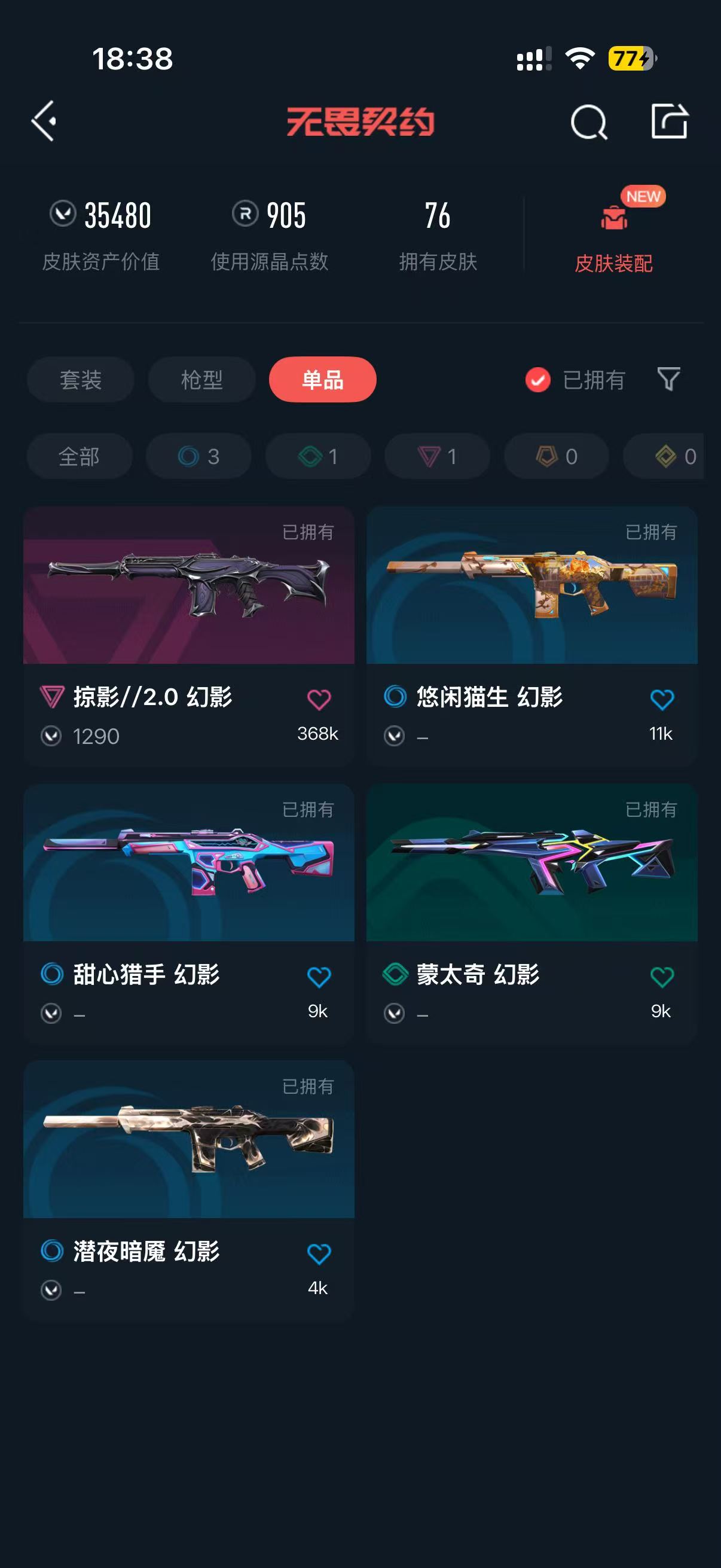721x1568 pixels.
Task: Like the 甜心猎手 幻影 skin
Action: (319, 977)
